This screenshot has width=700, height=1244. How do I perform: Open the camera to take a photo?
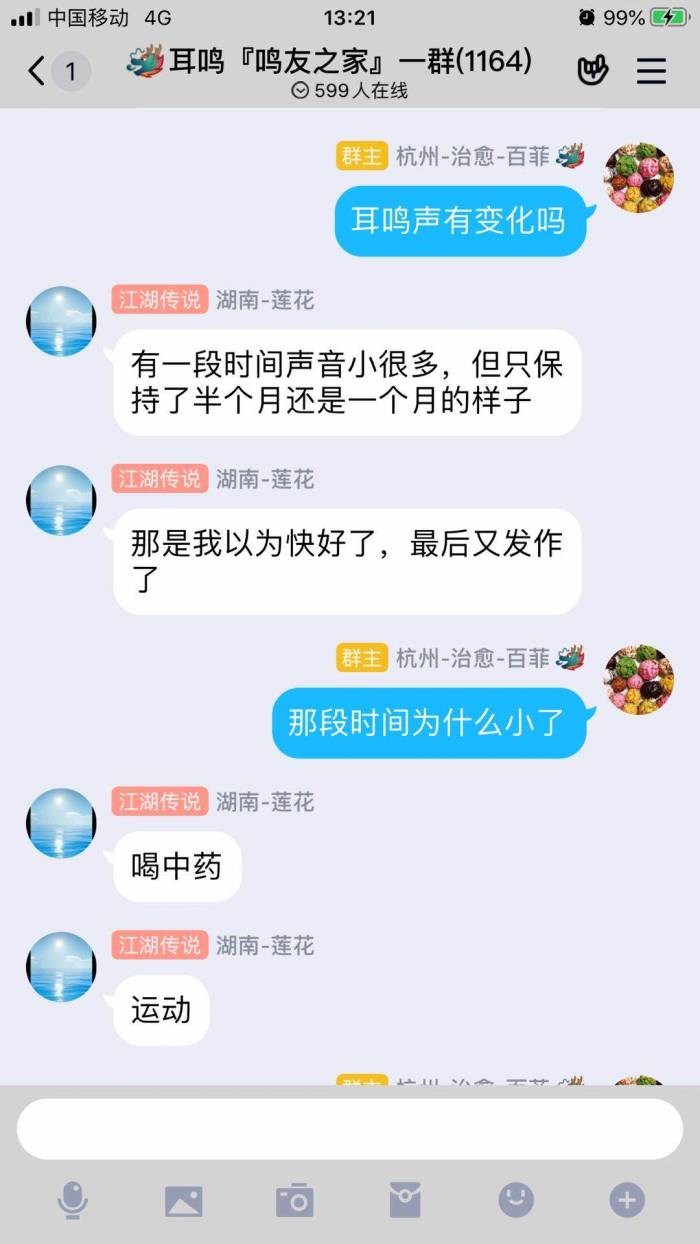tap(294, 1200)
